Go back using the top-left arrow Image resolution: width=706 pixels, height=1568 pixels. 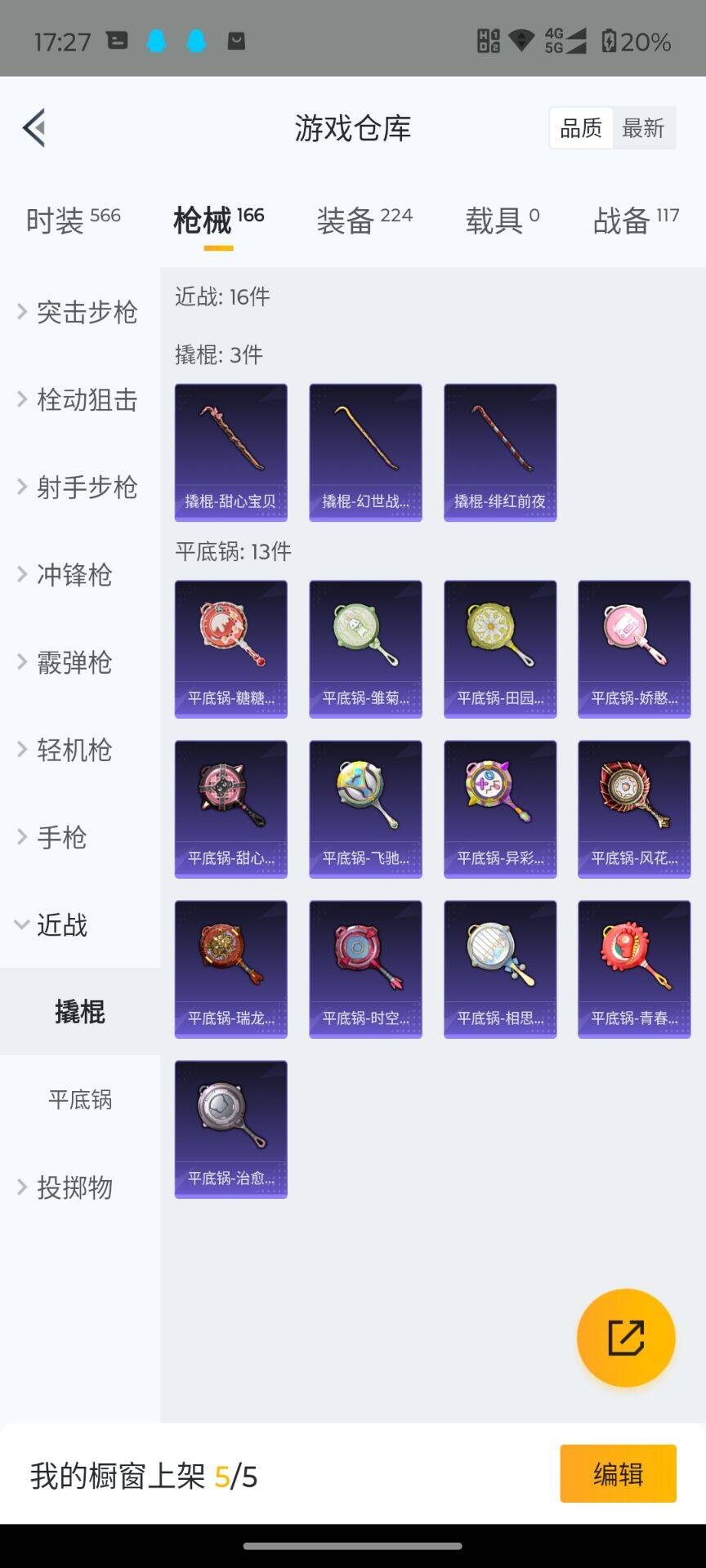pyautogui.click(x=34, y=128)
